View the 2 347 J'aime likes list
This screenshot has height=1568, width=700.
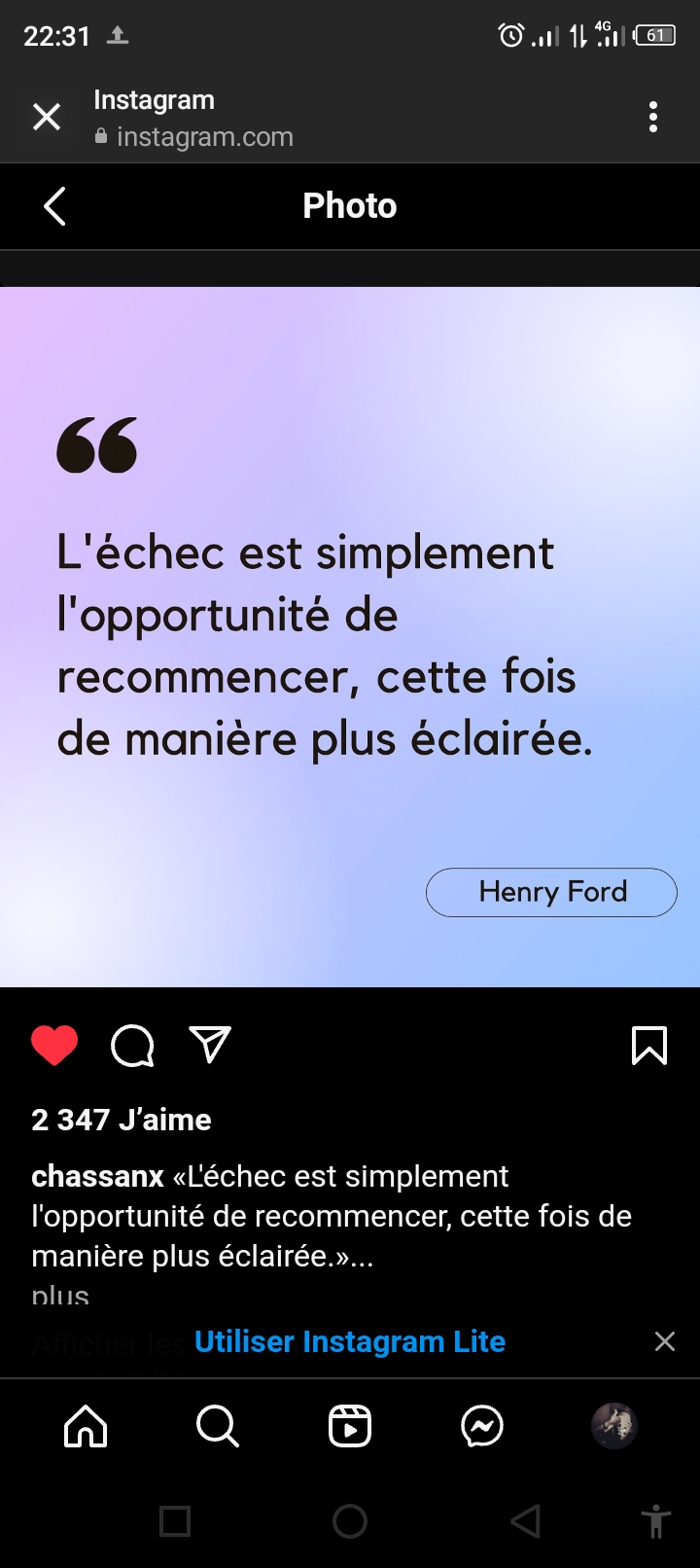(x=122, y=1120)
